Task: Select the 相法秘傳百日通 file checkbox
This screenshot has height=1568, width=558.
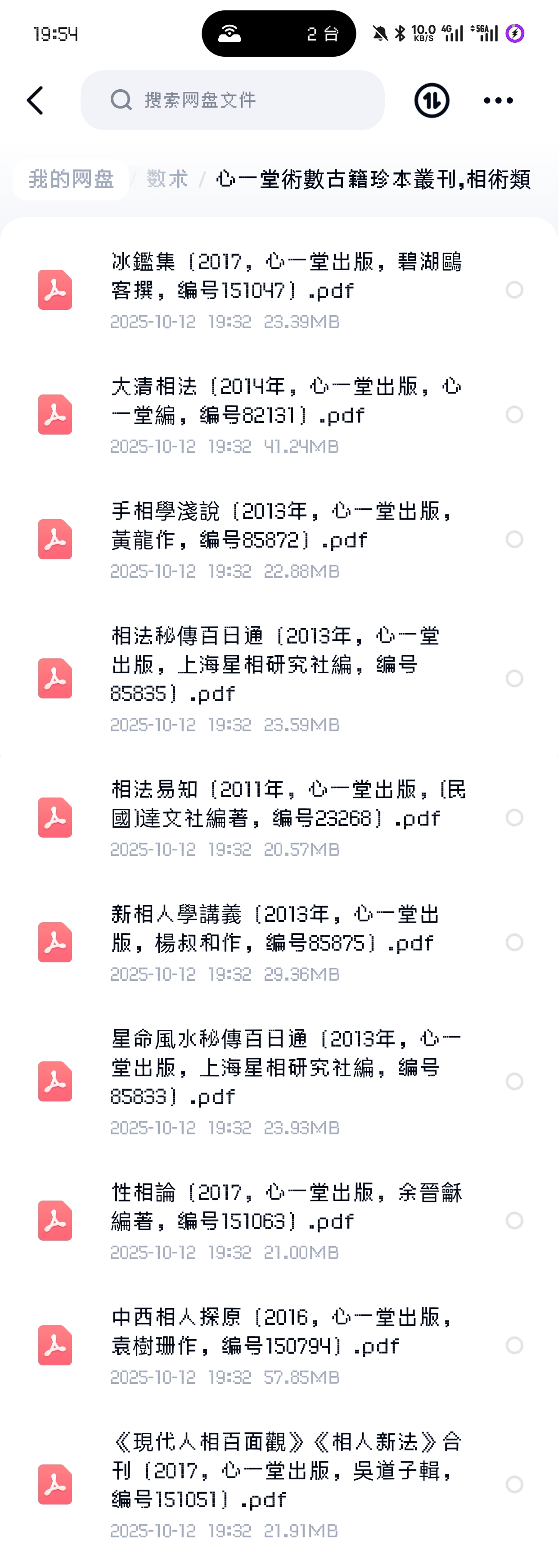Action: pos(514,678)
